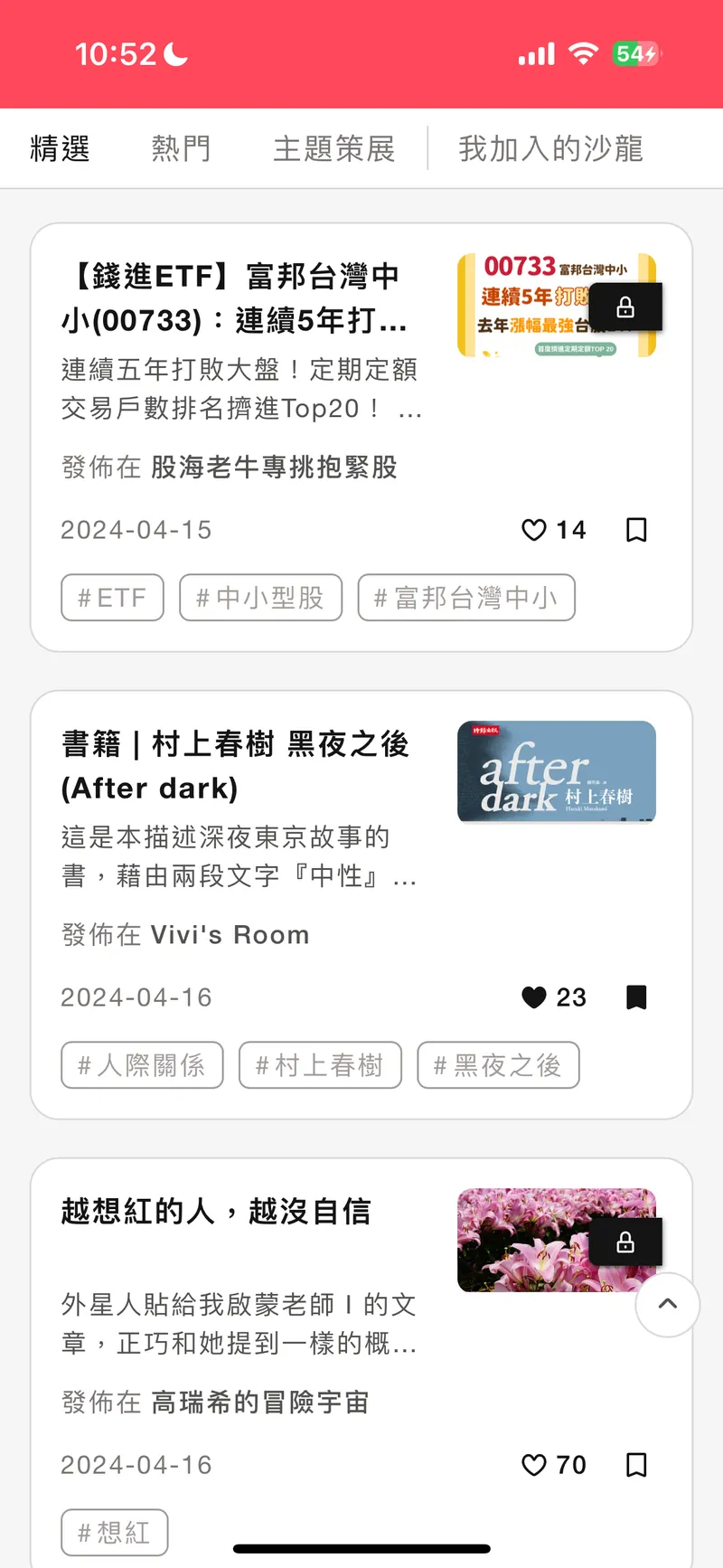Open the # 黑夜之後 tag
723x1568 pixels.
pyautogui.click(x=498, y=1065)
